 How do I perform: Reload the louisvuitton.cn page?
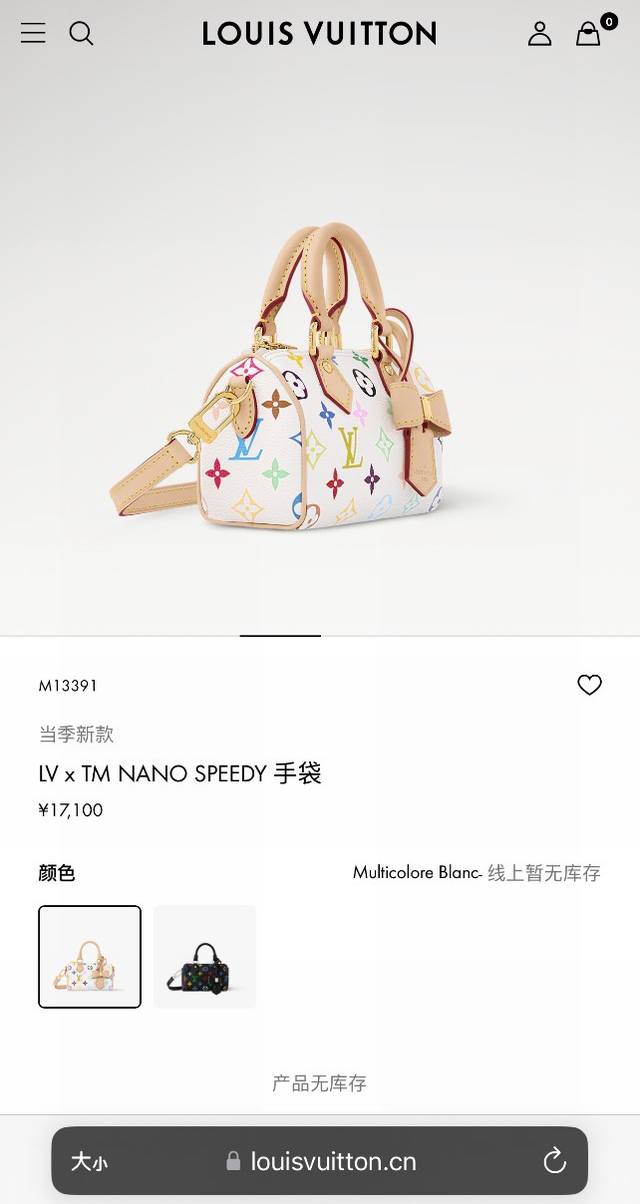[x=554, y=1161]
